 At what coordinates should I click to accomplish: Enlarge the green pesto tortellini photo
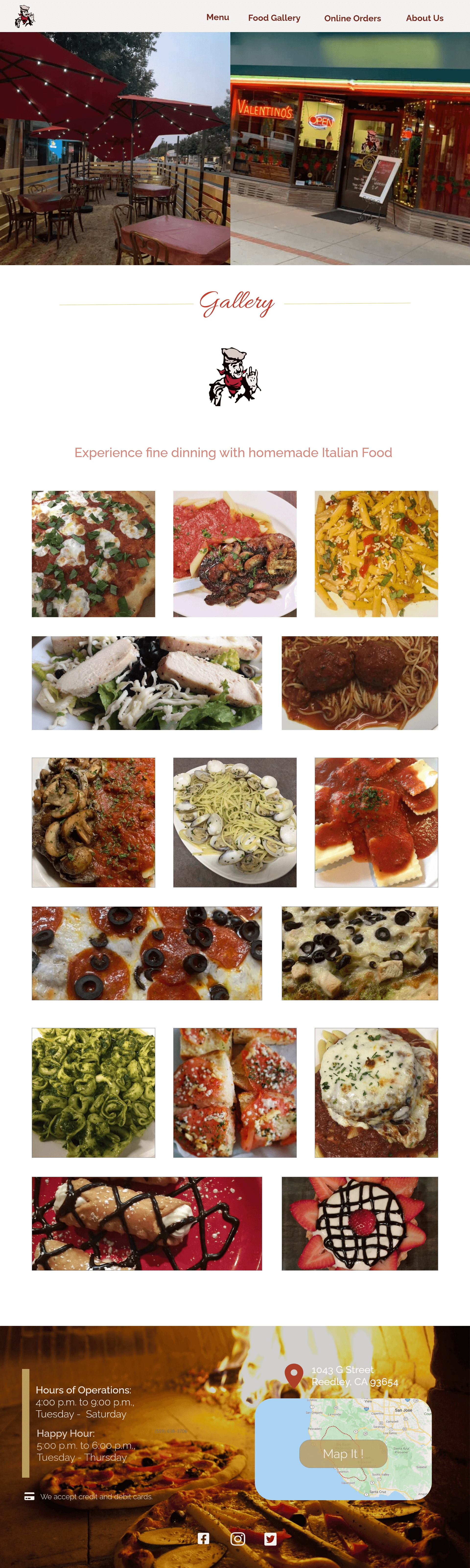pos(93,1092)
